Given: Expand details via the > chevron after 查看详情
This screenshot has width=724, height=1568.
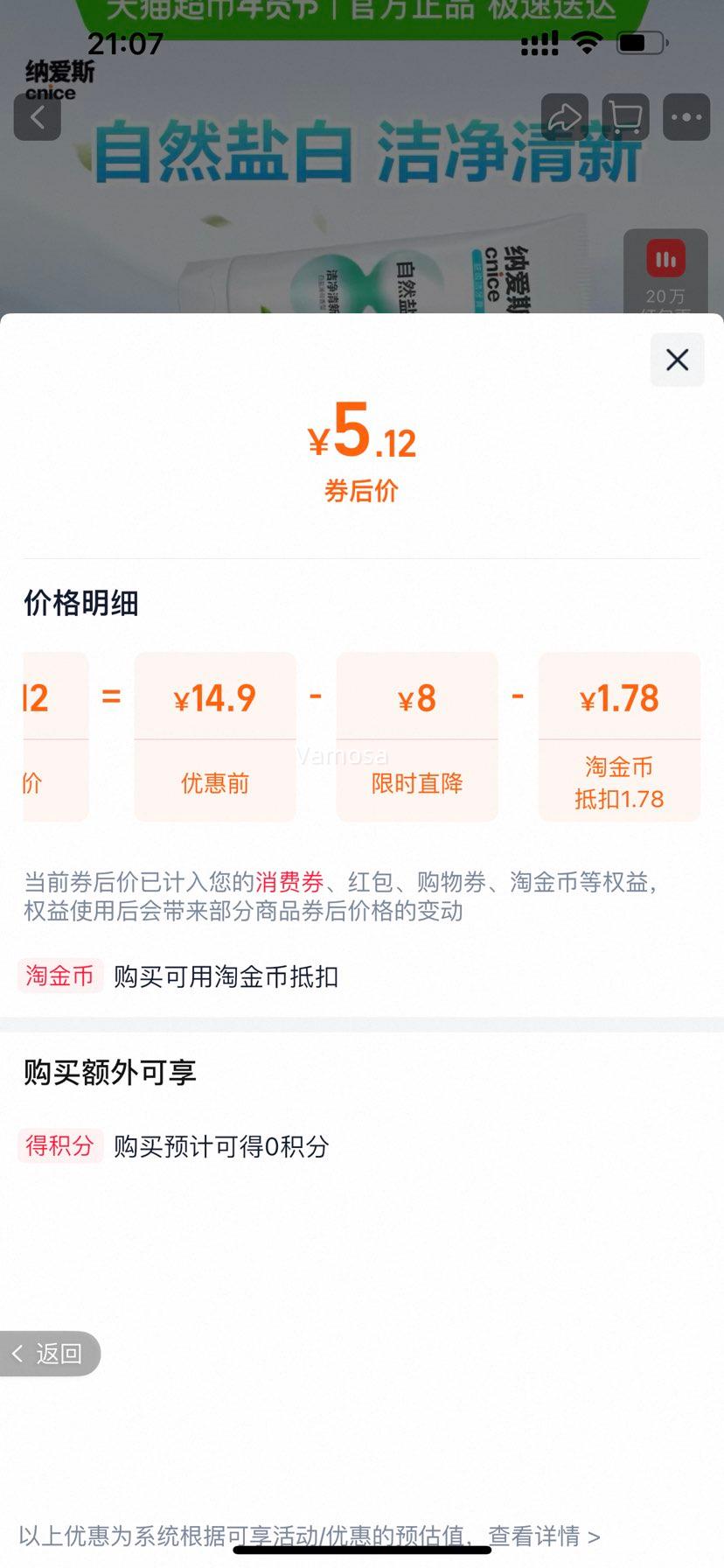Looking at the screenshot, I should (595, 1536).
